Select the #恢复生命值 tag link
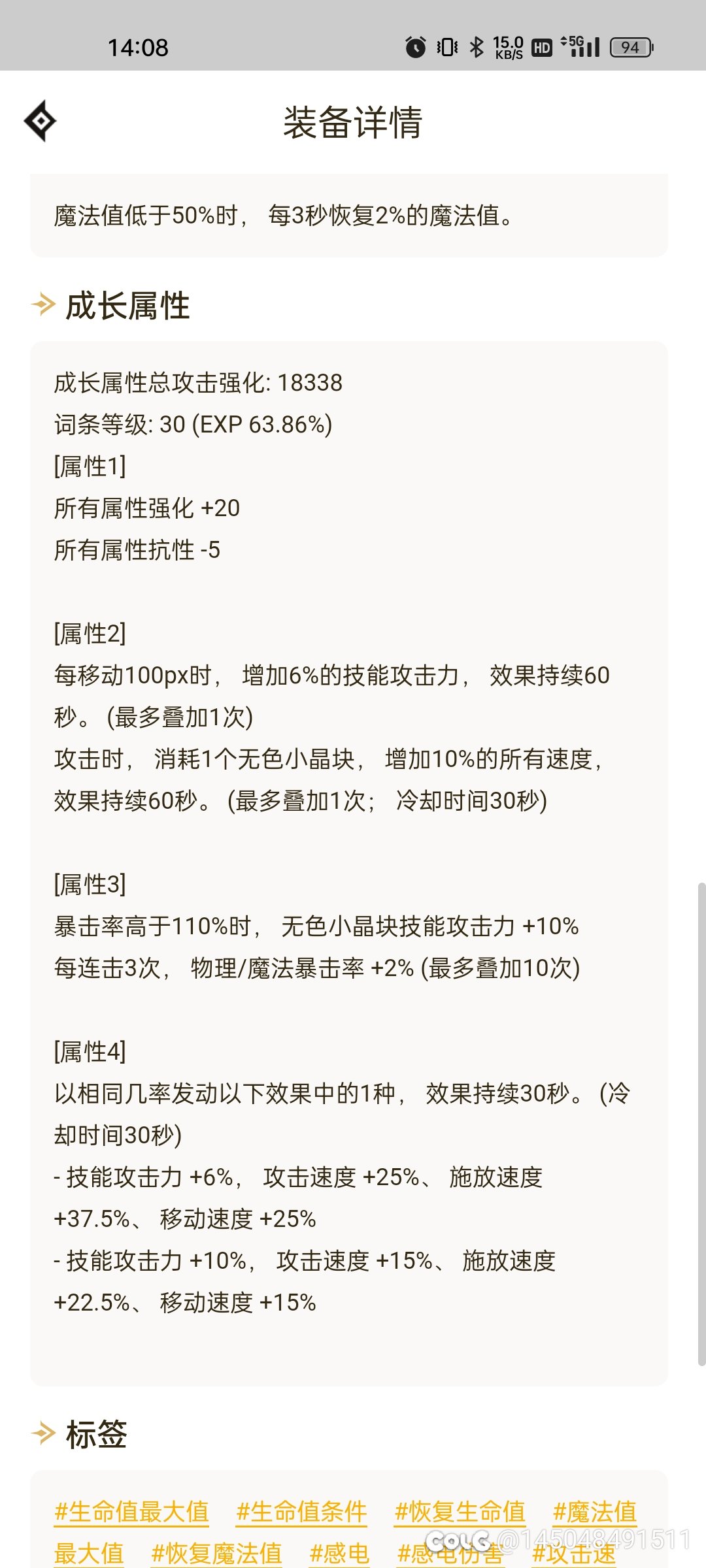706x1568 pixels. click(460, 1511)
